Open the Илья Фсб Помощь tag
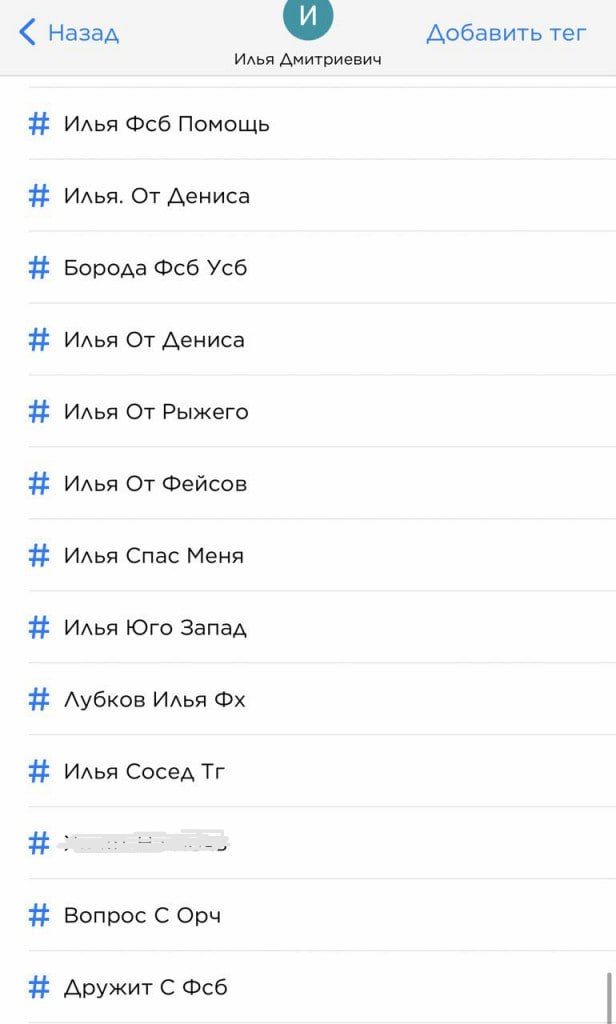 click(166, 124)
